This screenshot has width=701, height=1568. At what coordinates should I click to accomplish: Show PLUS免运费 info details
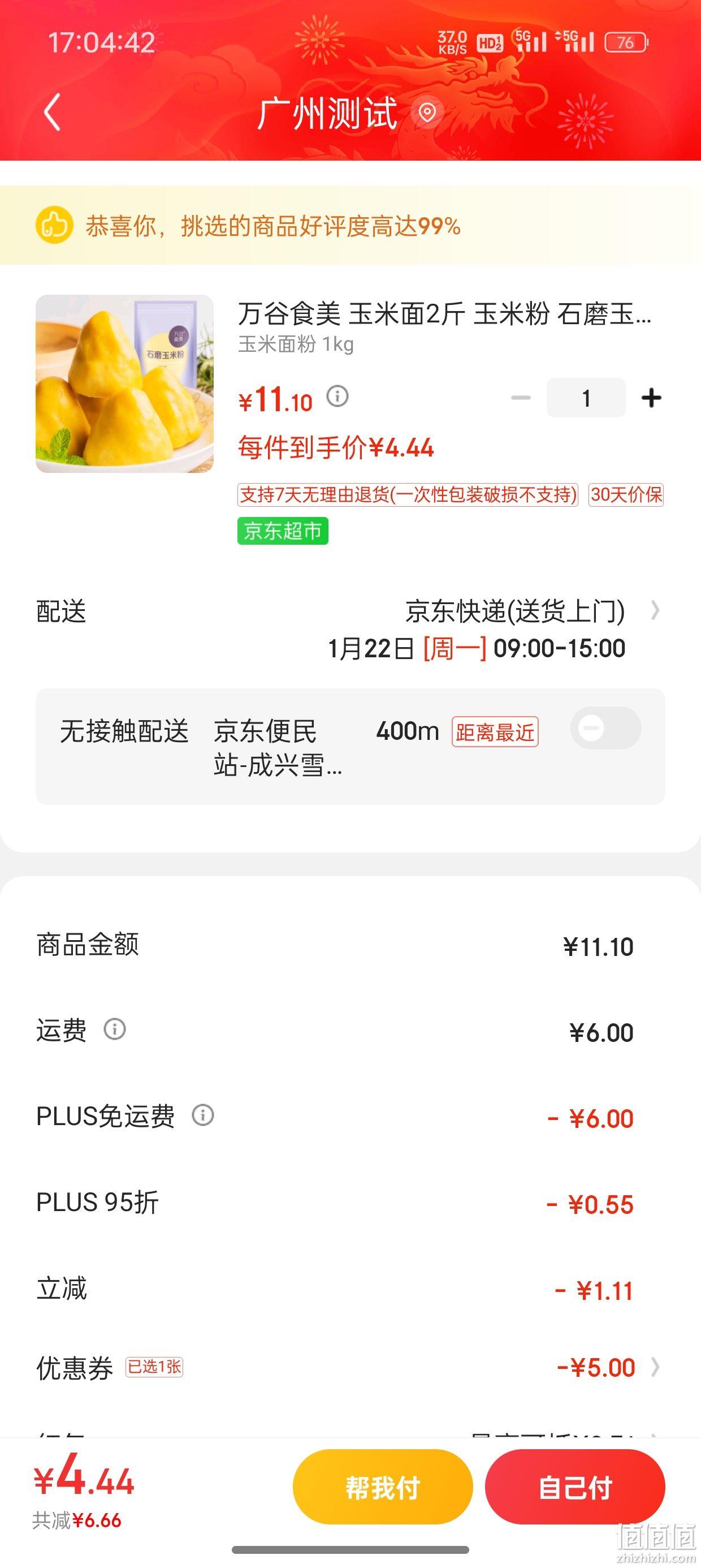202,1115
